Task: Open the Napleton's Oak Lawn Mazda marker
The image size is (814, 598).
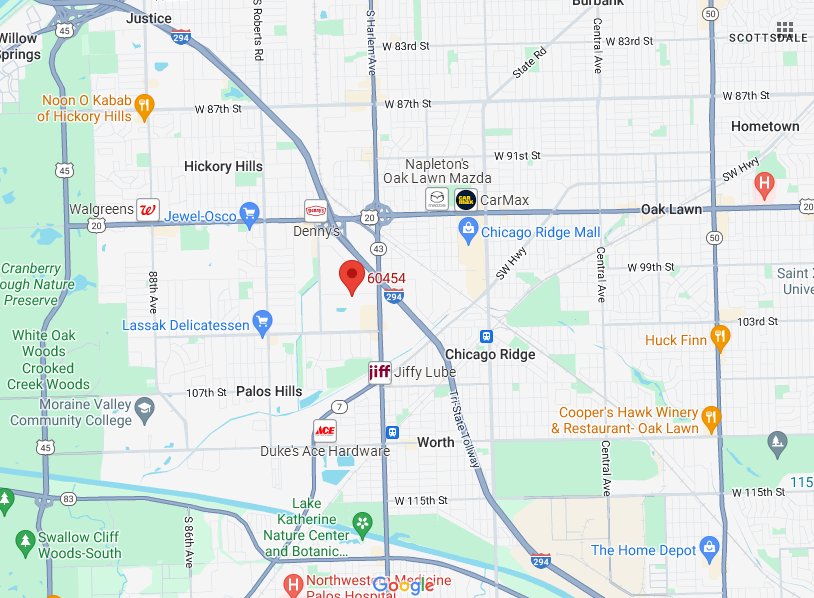Action: pyautogui.click(x=437, y=199)
